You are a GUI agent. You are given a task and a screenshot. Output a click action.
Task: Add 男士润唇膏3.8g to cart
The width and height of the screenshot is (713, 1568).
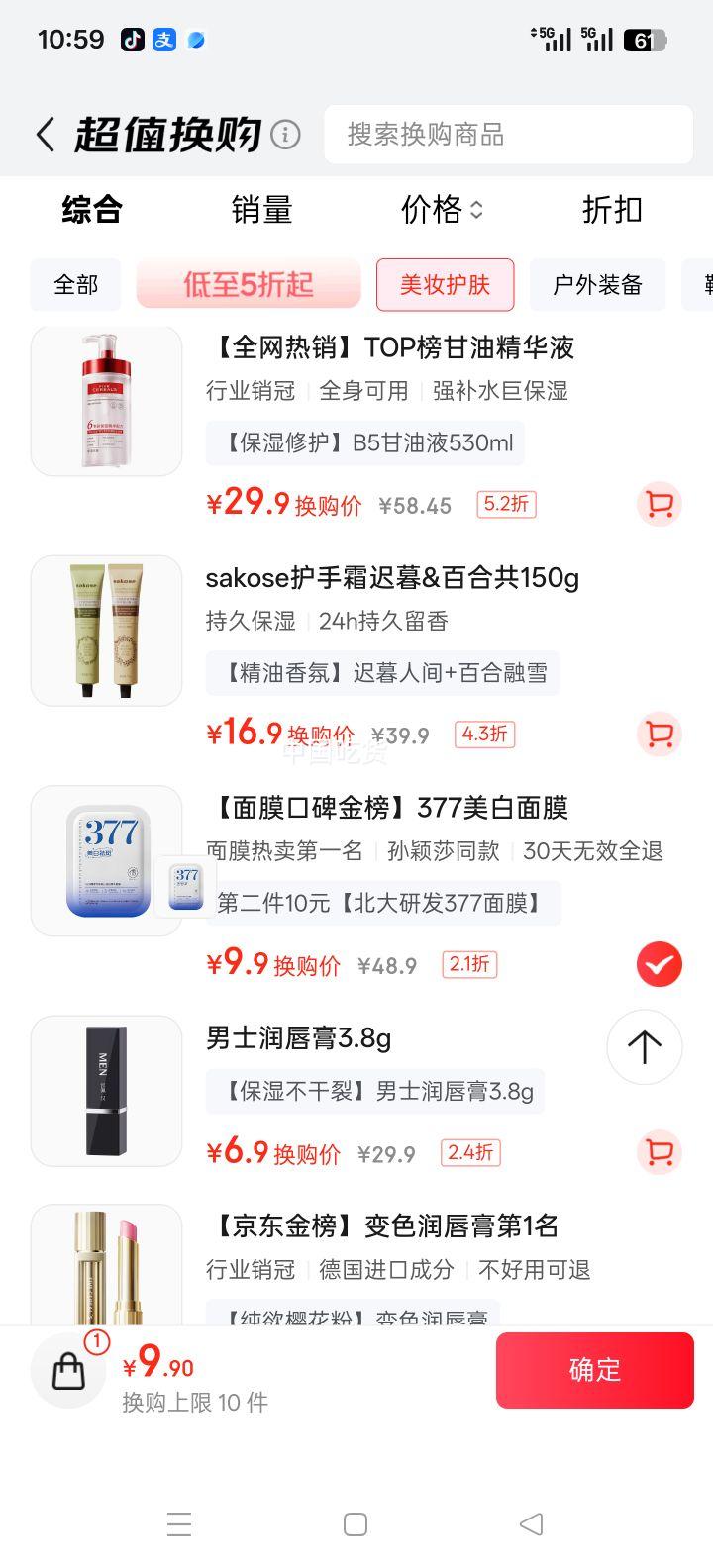[659, 1153]
